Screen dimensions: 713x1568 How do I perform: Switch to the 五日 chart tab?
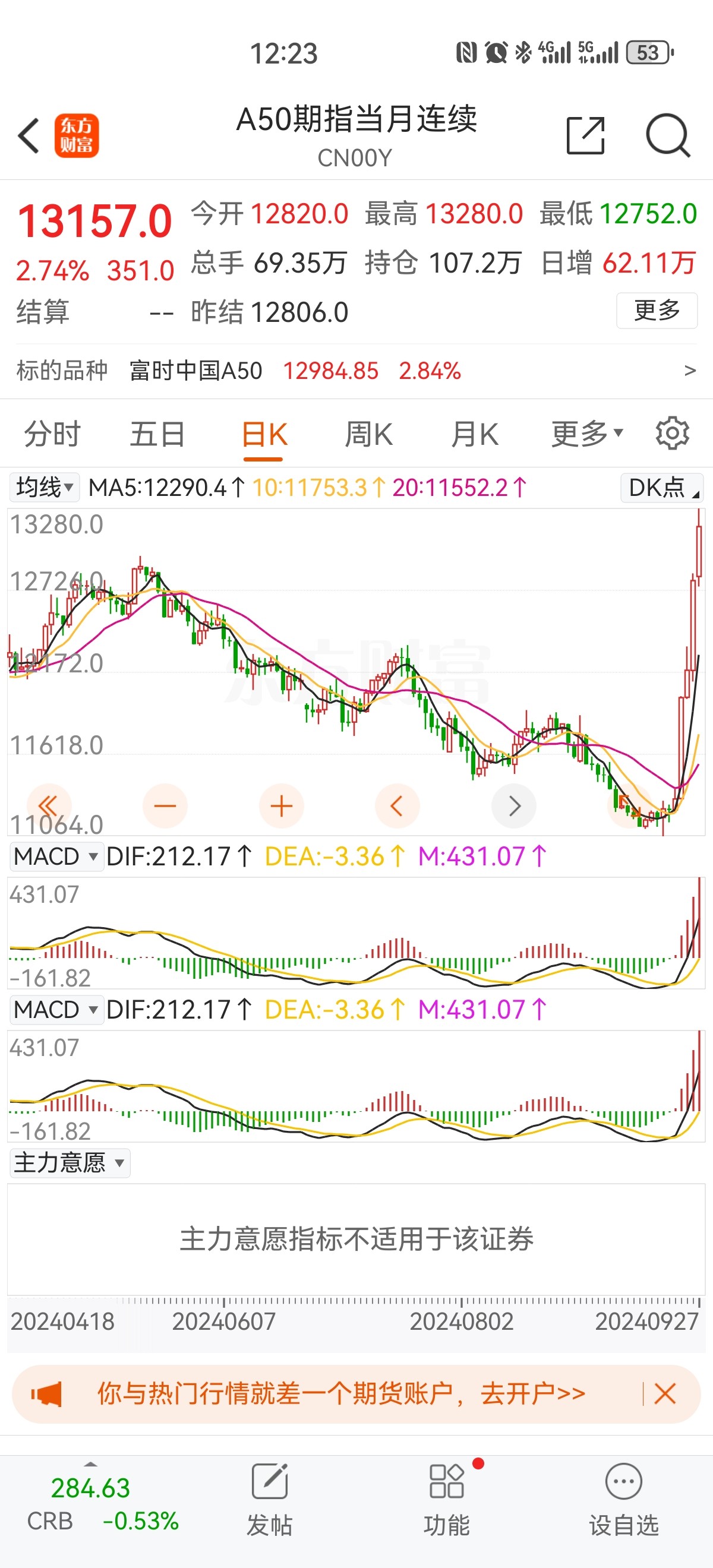tap(157, 435)
